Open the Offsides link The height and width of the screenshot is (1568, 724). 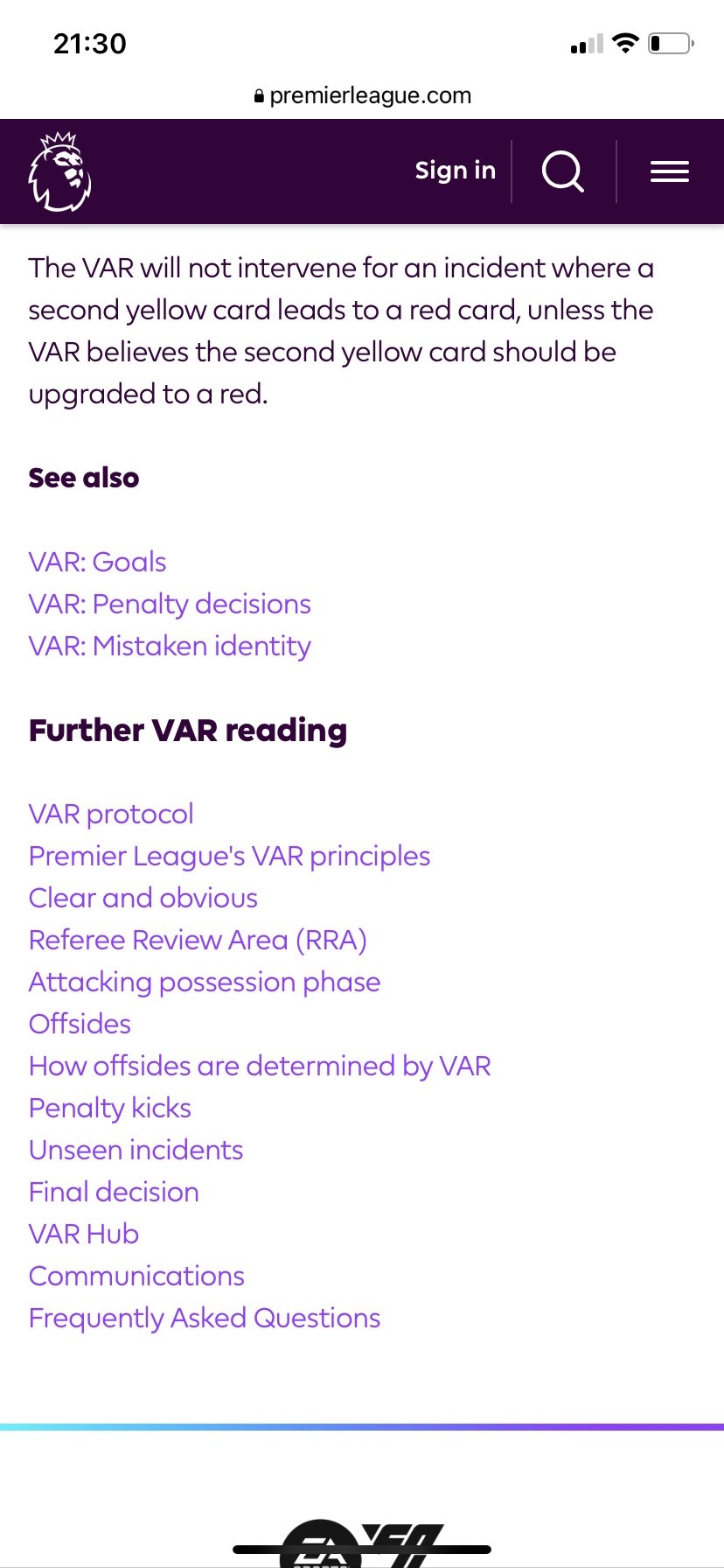pos(80,1024)
